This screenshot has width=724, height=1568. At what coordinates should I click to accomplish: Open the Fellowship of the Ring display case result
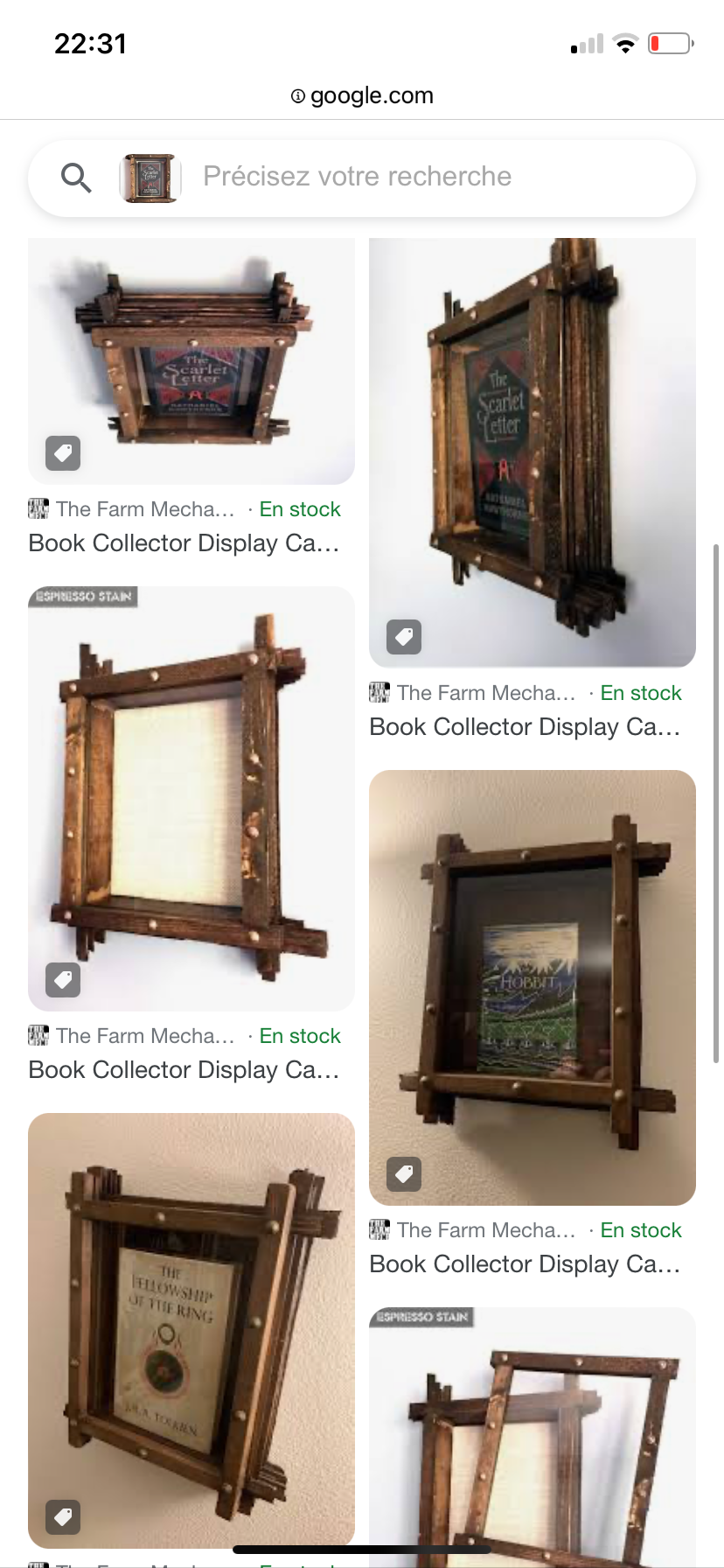click(x=191, y=1331)
